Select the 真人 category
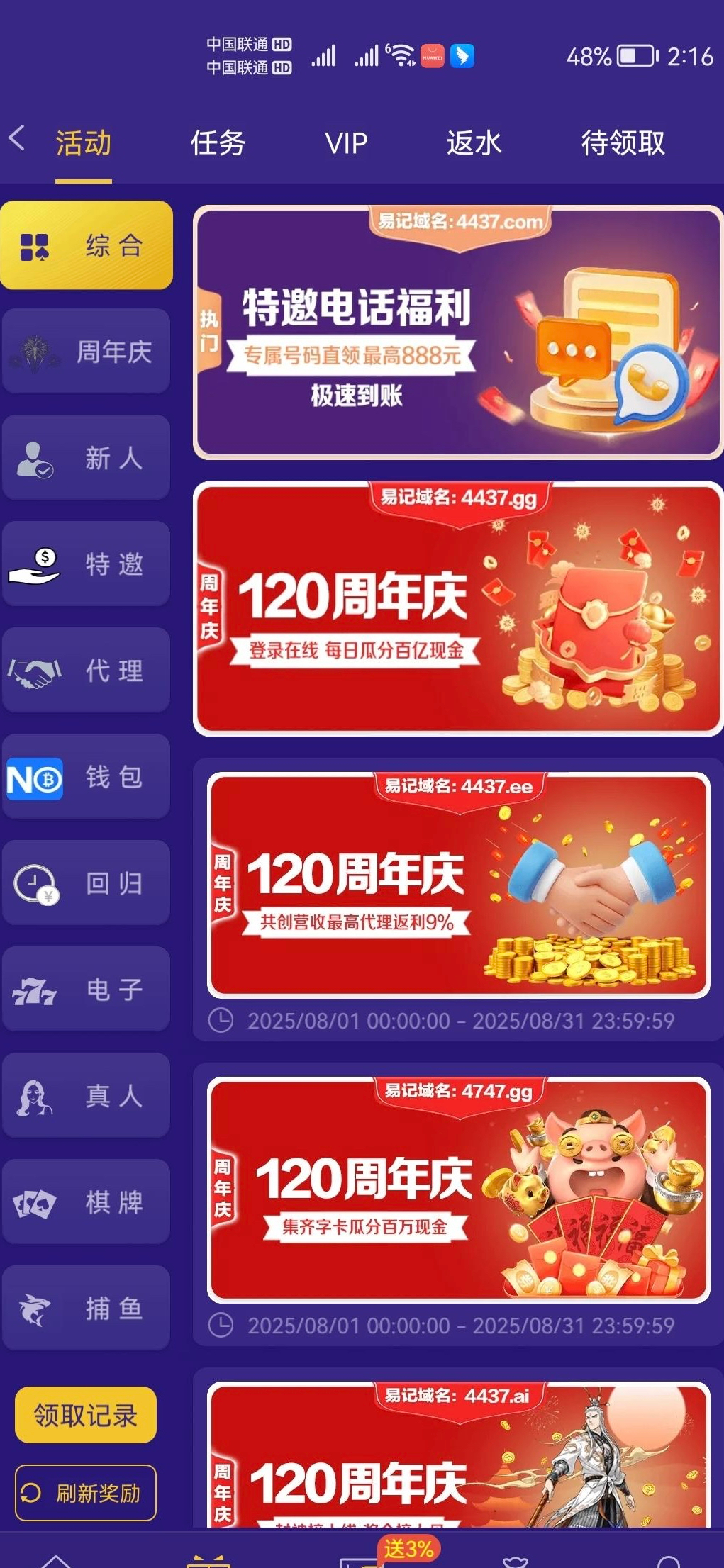 click(87, 1095)
